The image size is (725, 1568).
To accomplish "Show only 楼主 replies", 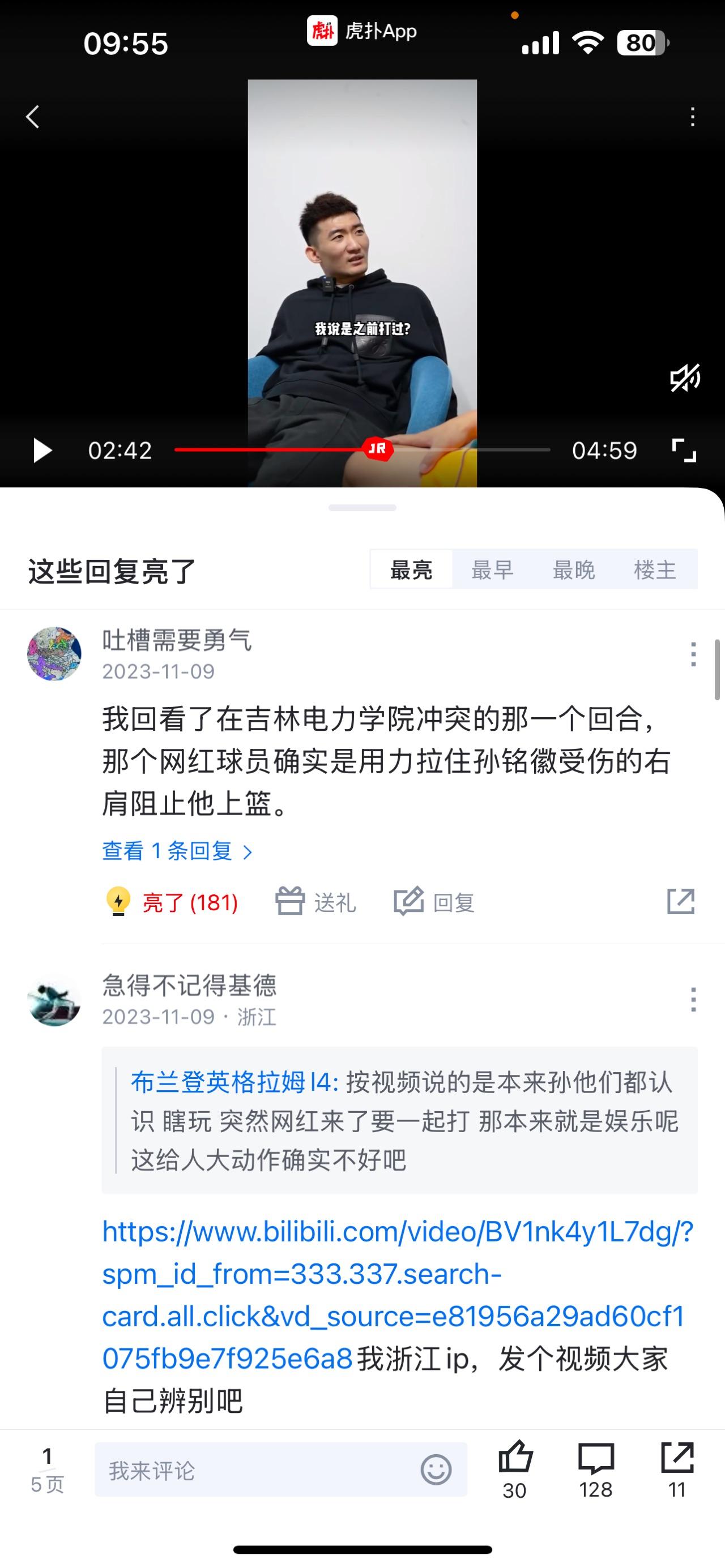I will pos(655,569).
